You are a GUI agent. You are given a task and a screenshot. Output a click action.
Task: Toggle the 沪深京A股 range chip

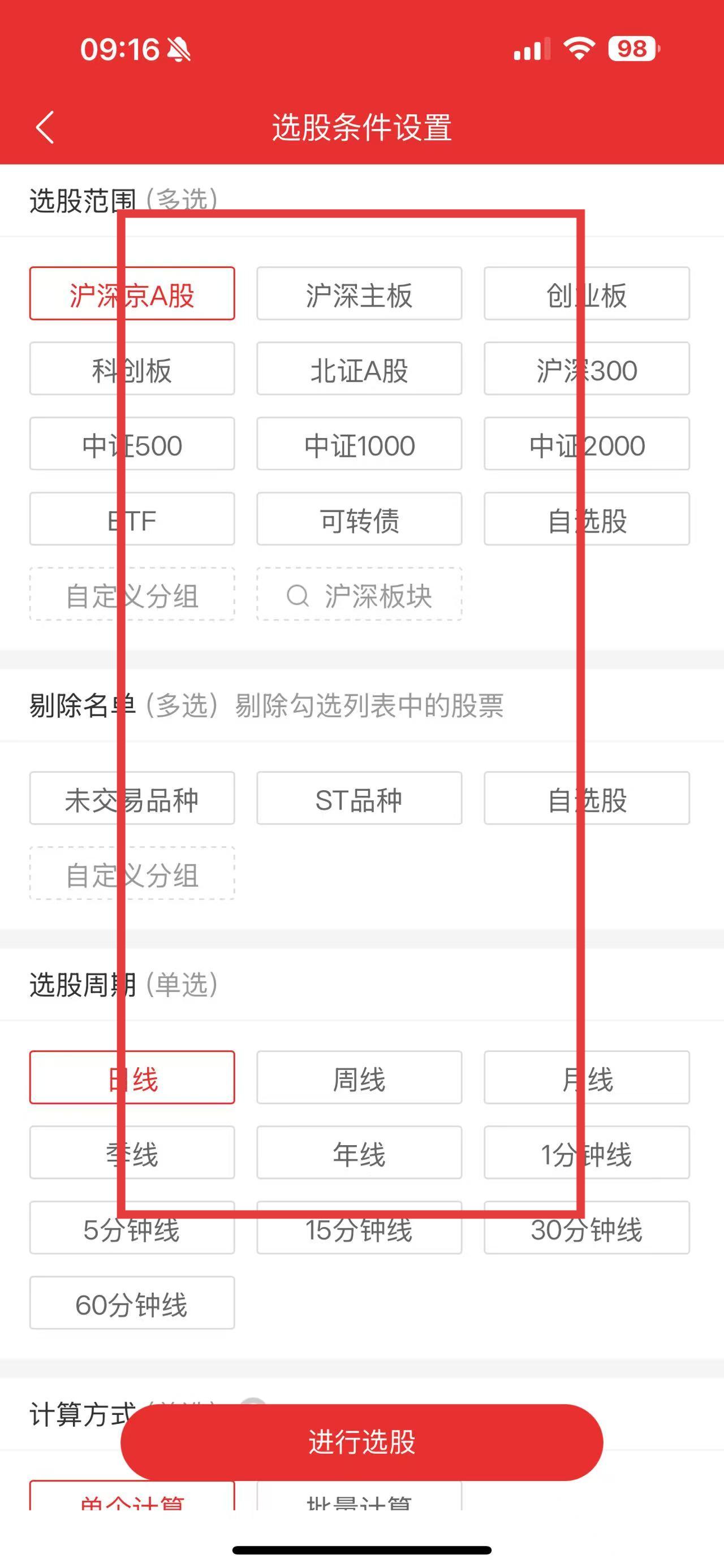(x=132, y=294)
